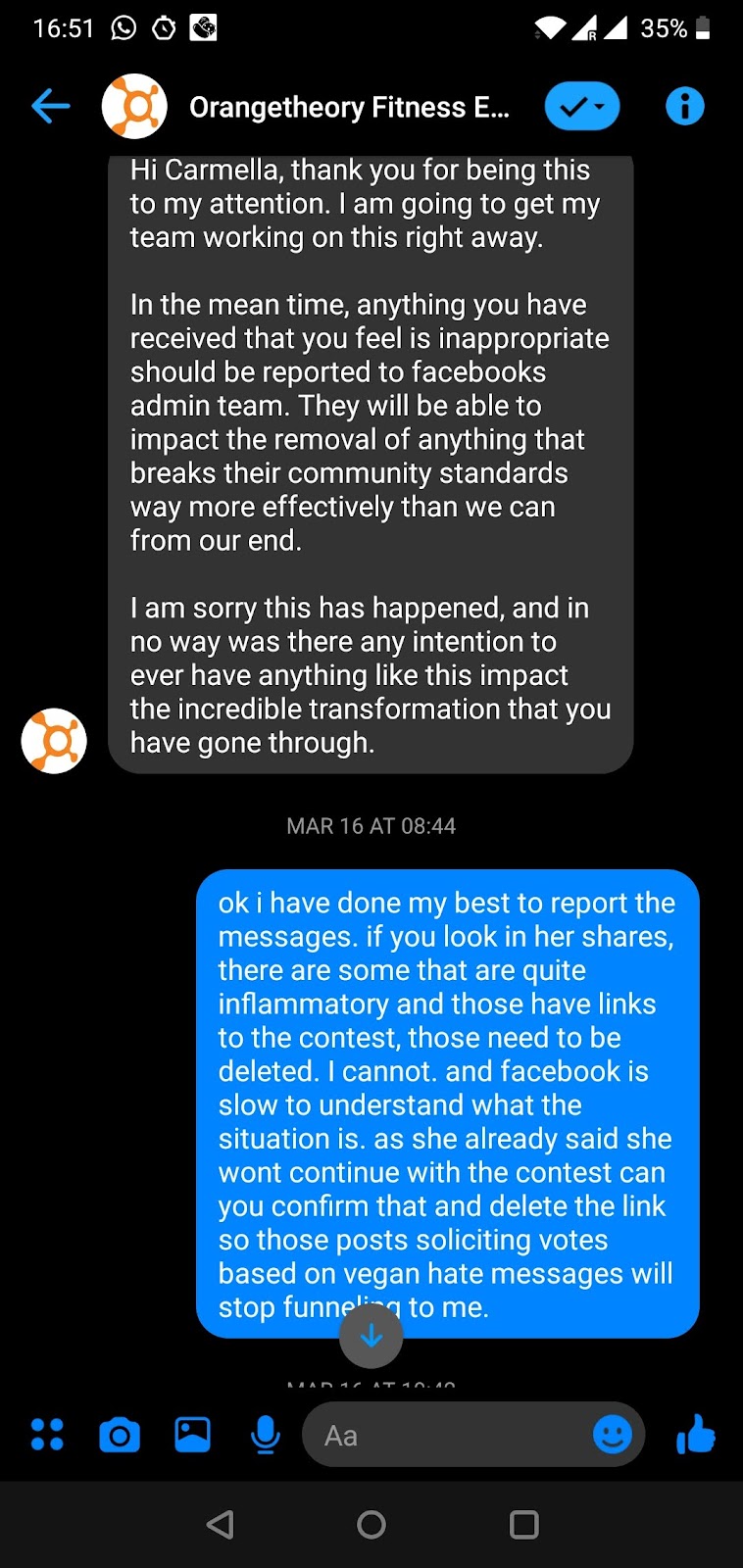Go back to the conversations list
The width and height of the screenshot is (743, 1568).
51,106
